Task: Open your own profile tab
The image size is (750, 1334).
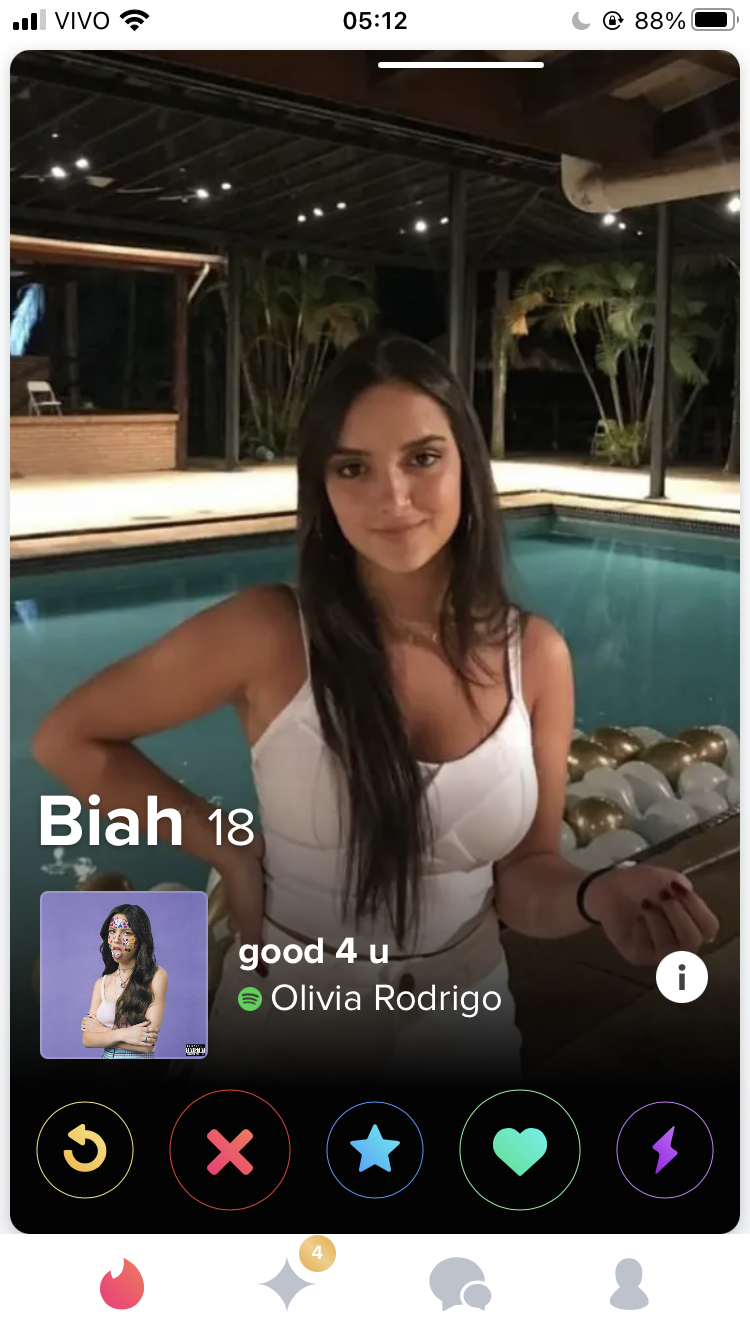Action: coord(630,1285)
